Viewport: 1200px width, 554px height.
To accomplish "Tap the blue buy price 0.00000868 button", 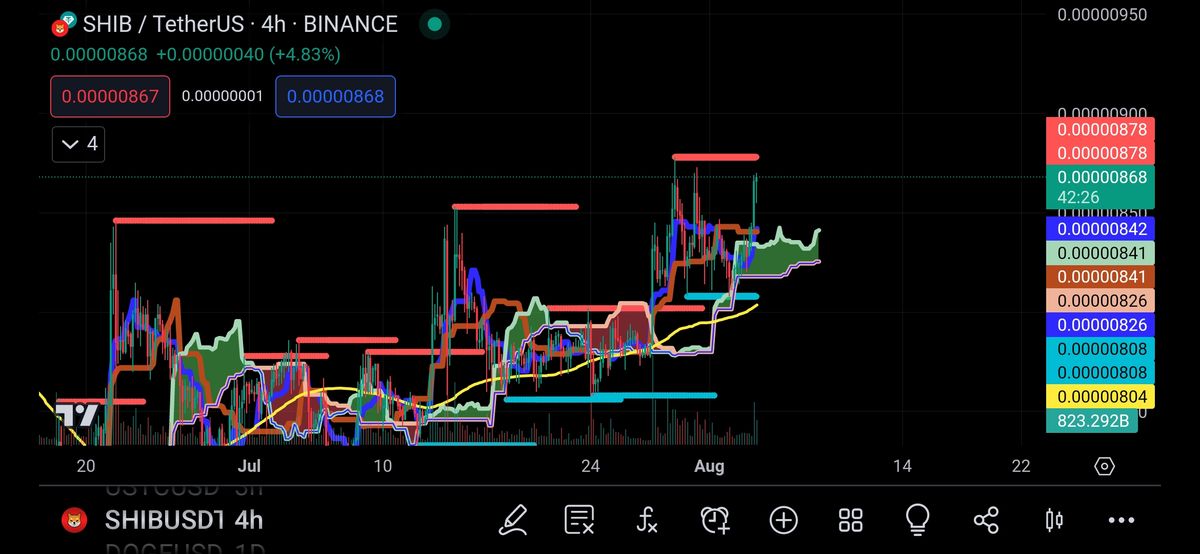I will tap(335, 97).
